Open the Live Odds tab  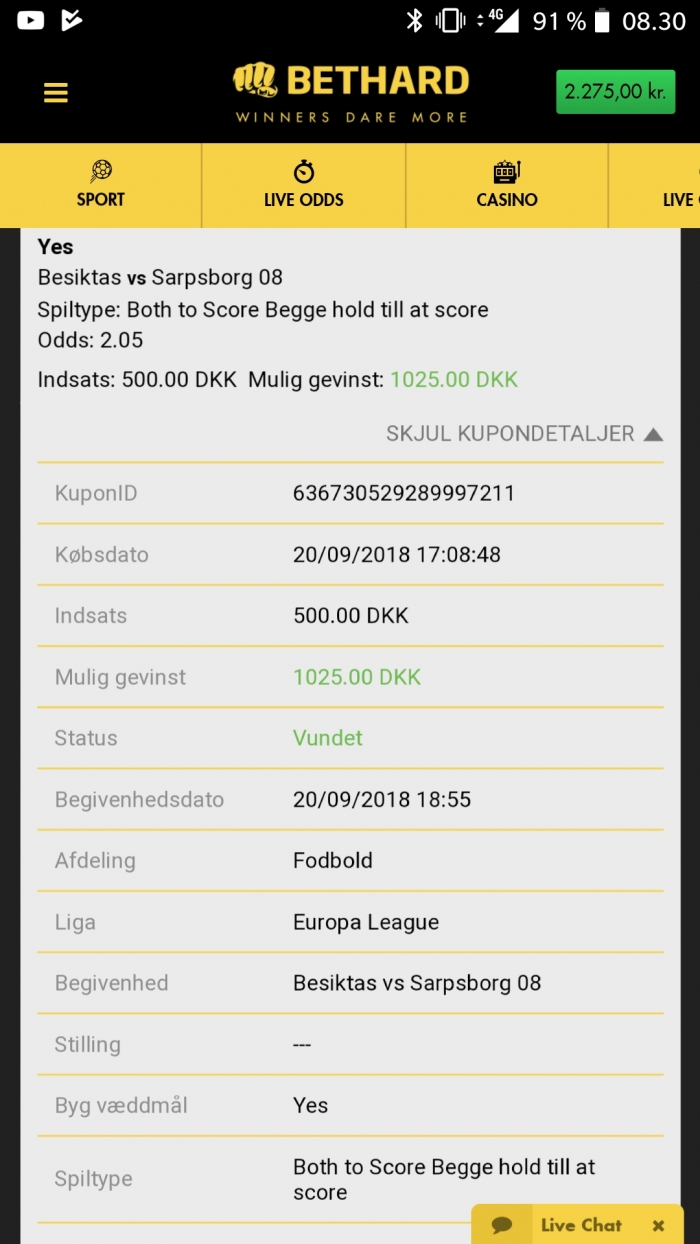point(303,185)
